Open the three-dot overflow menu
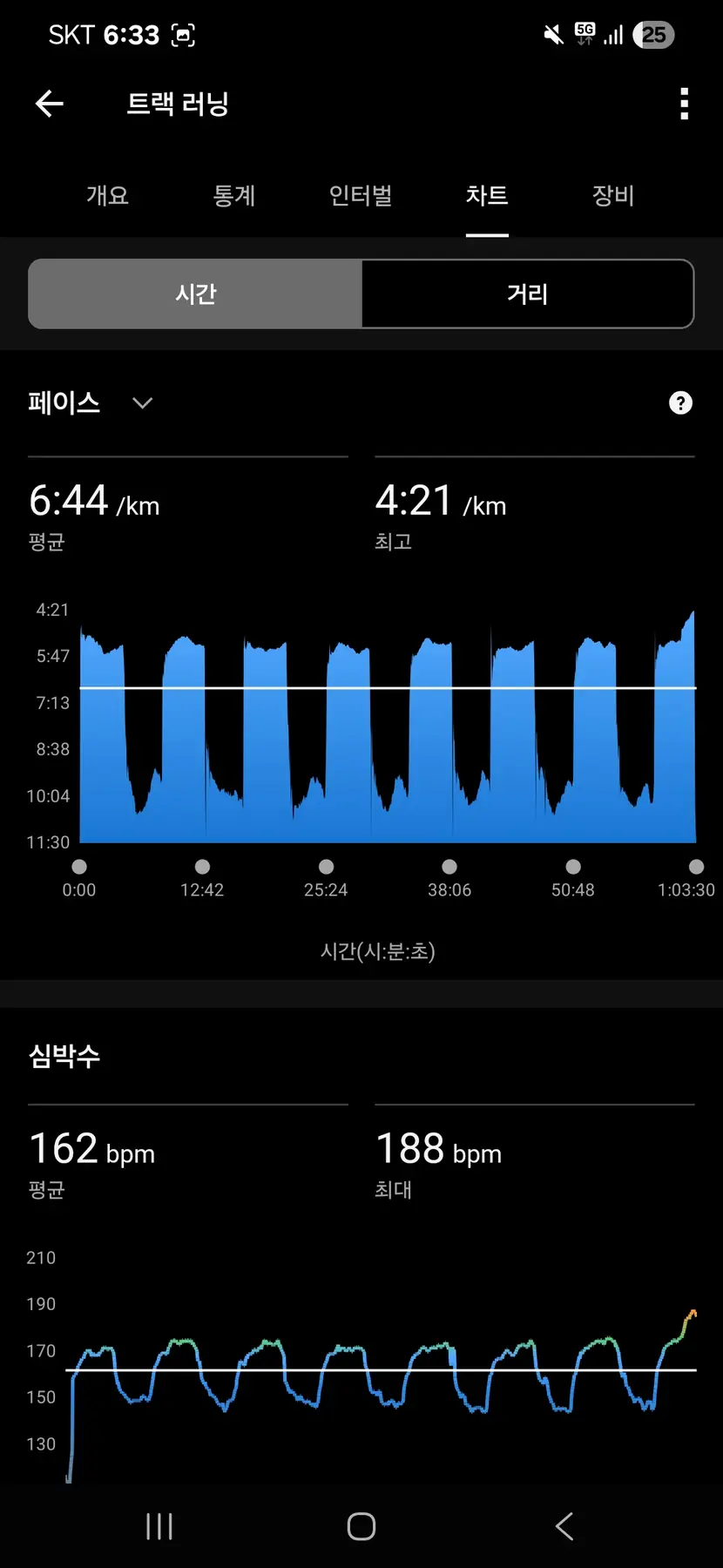The width and height of the screenshot is (723, 1568). 684,104
